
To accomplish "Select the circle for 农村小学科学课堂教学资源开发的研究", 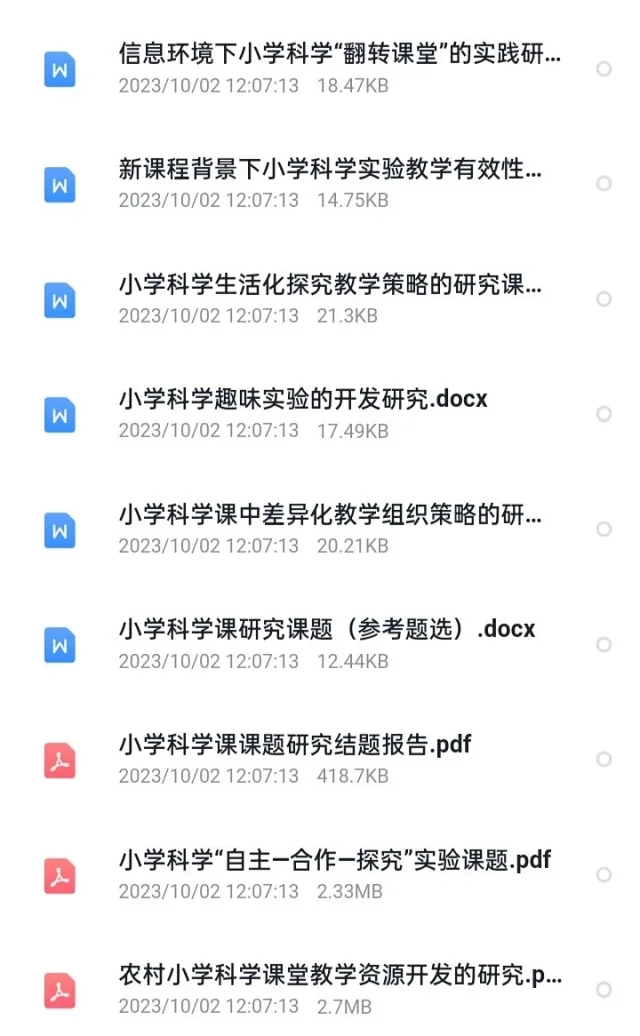I will point(604,990).
